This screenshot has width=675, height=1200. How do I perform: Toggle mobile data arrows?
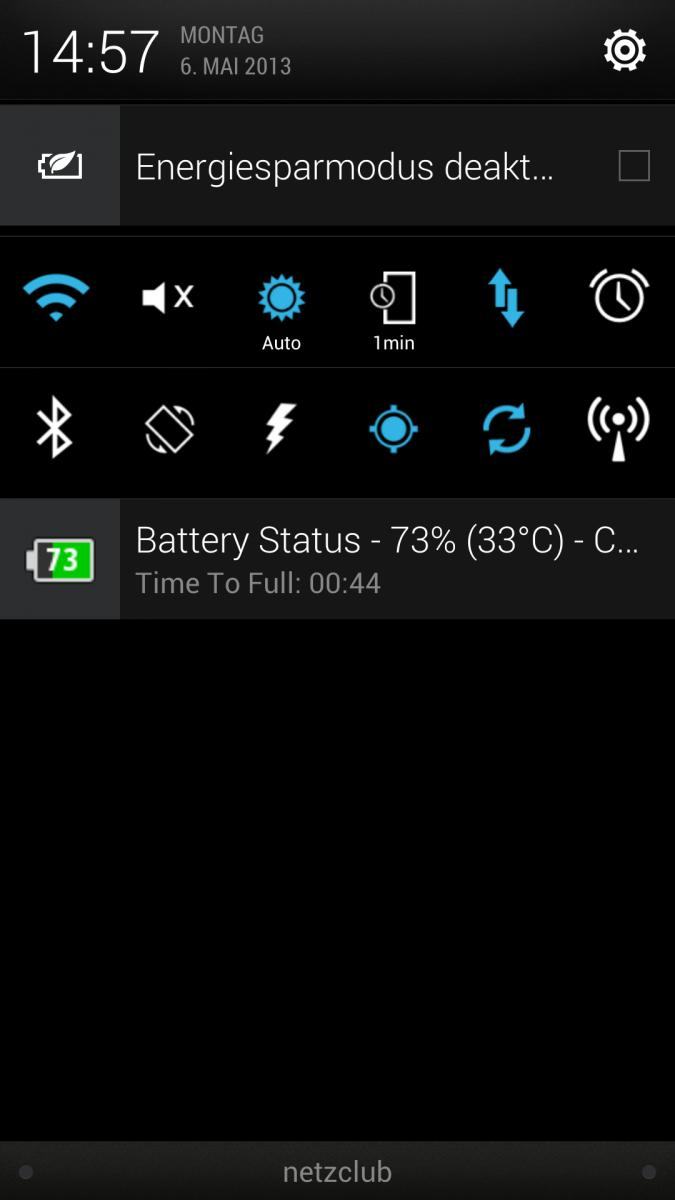coord(506,299)
